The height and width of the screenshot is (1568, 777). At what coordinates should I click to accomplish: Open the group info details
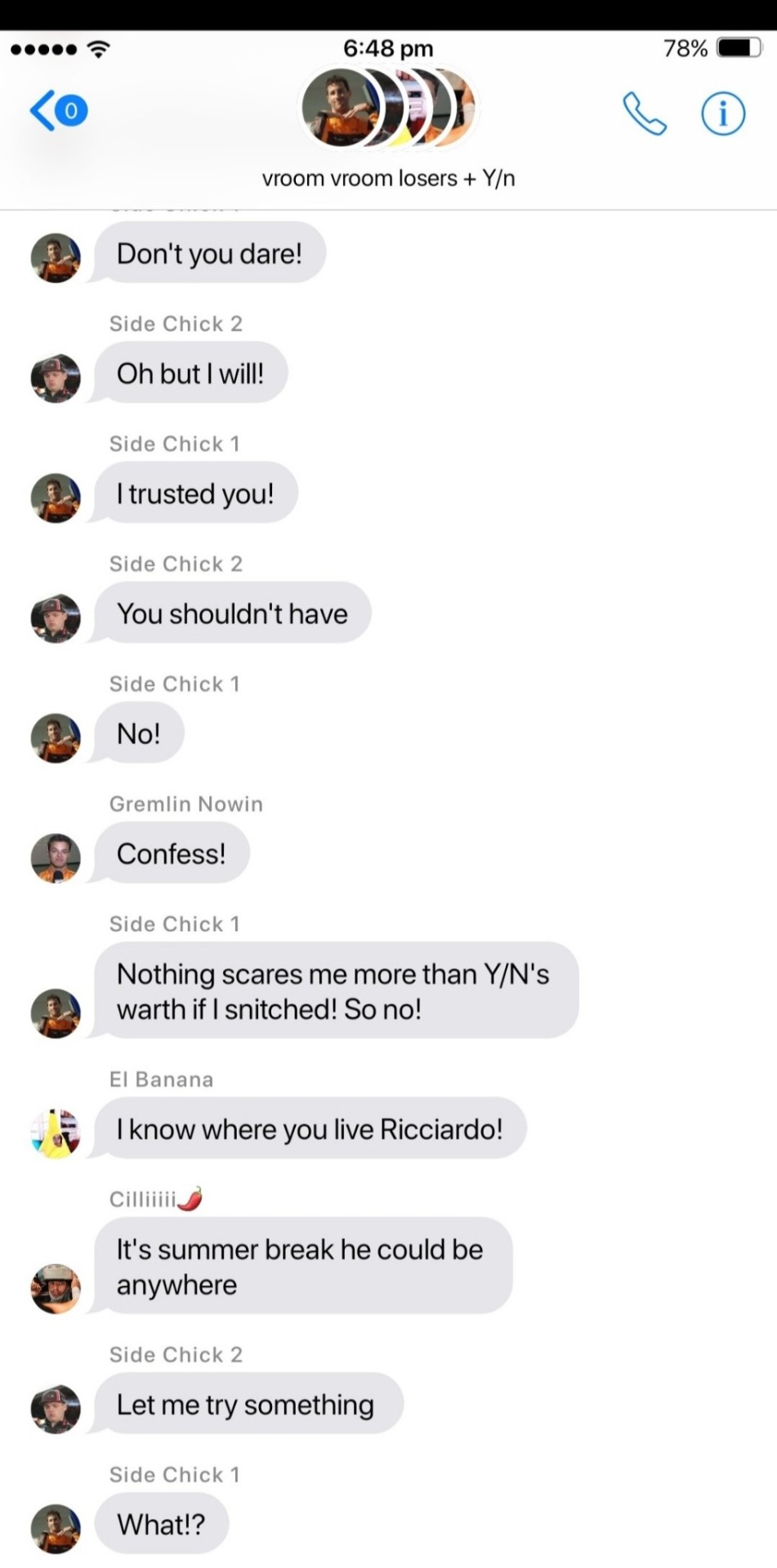[722, 114]
